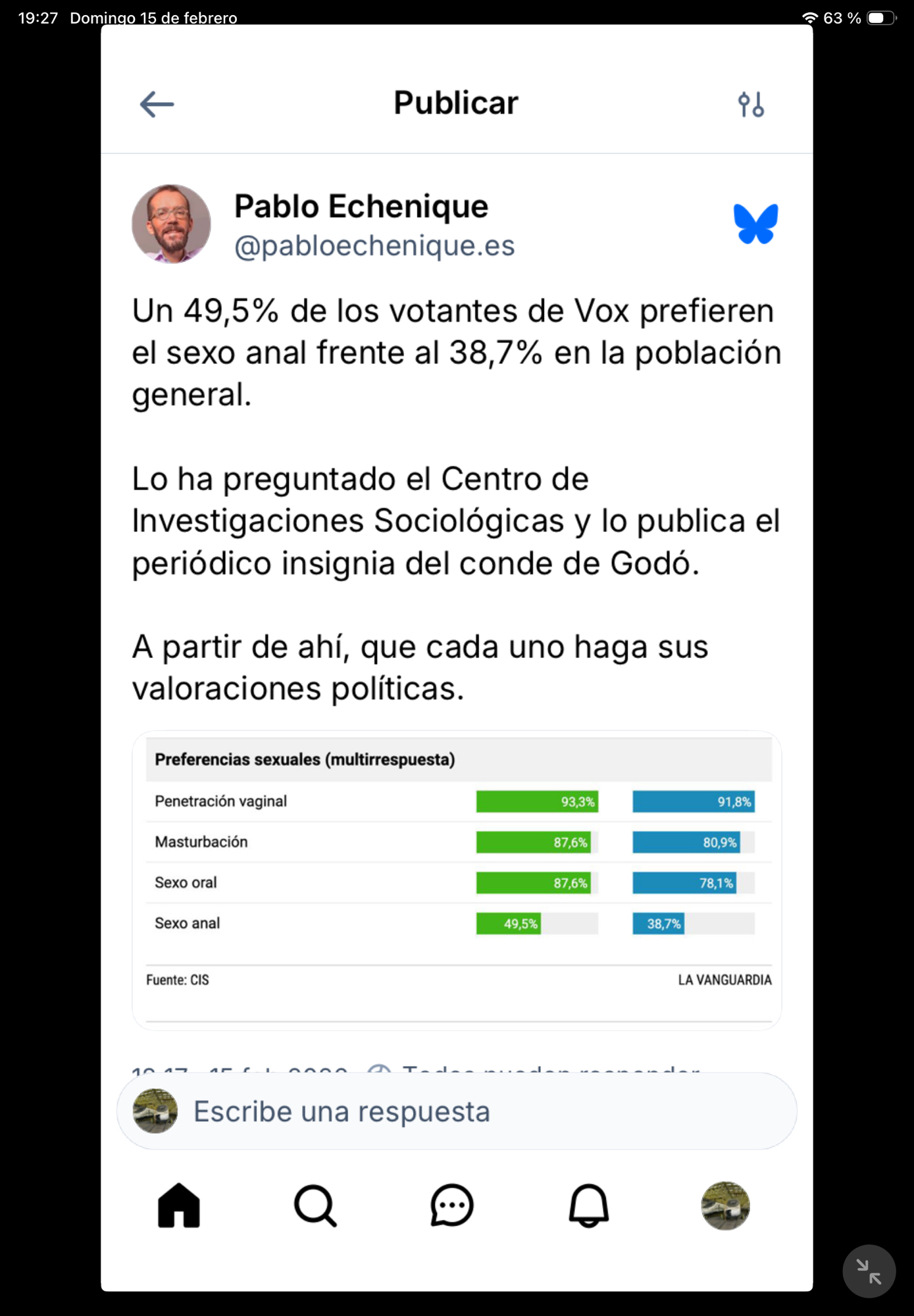Switch to the Search tab

point(315,1205)
